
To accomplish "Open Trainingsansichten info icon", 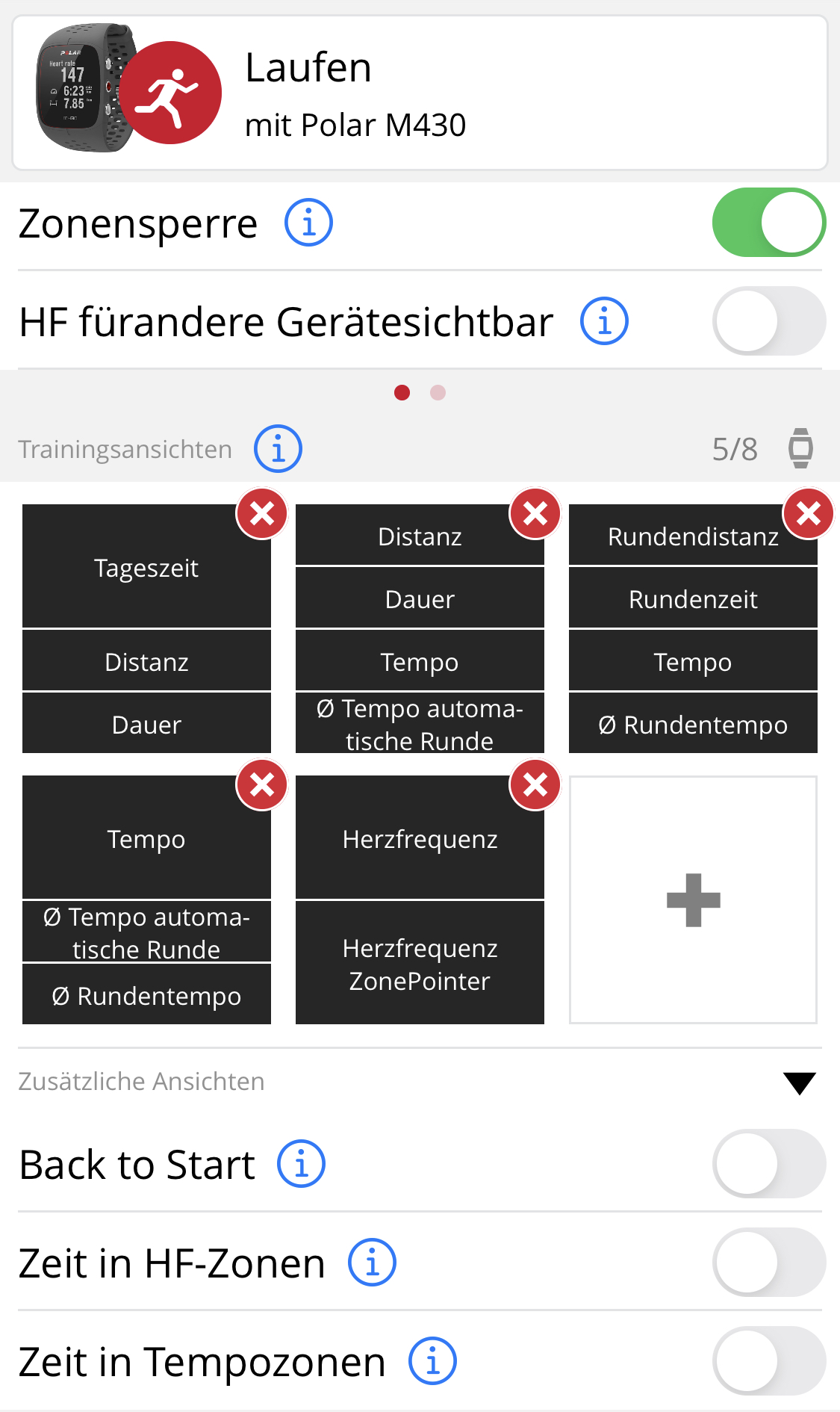I will click(278, 449).
